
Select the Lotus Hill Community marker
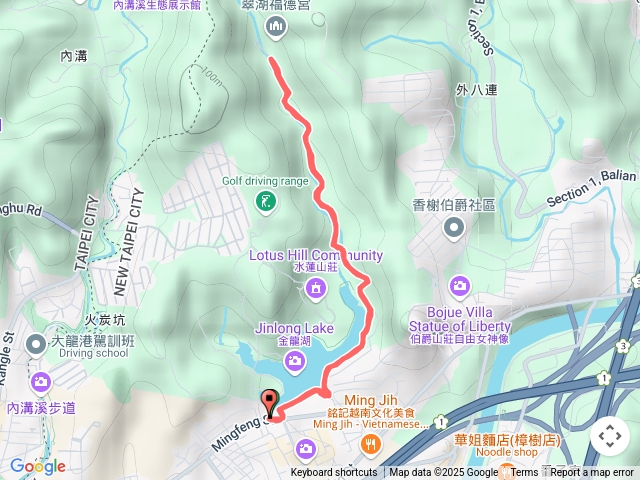tap(316, 290)
